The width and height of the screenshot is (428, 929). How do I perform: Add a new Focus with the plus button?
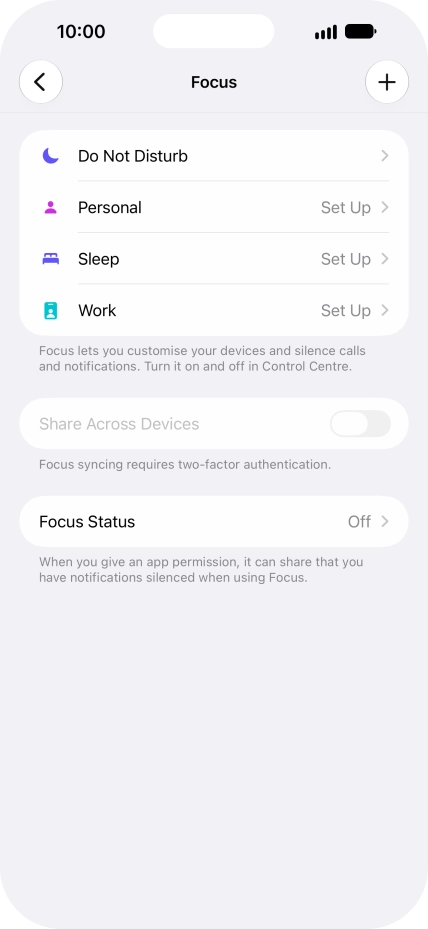click(387, 82)
